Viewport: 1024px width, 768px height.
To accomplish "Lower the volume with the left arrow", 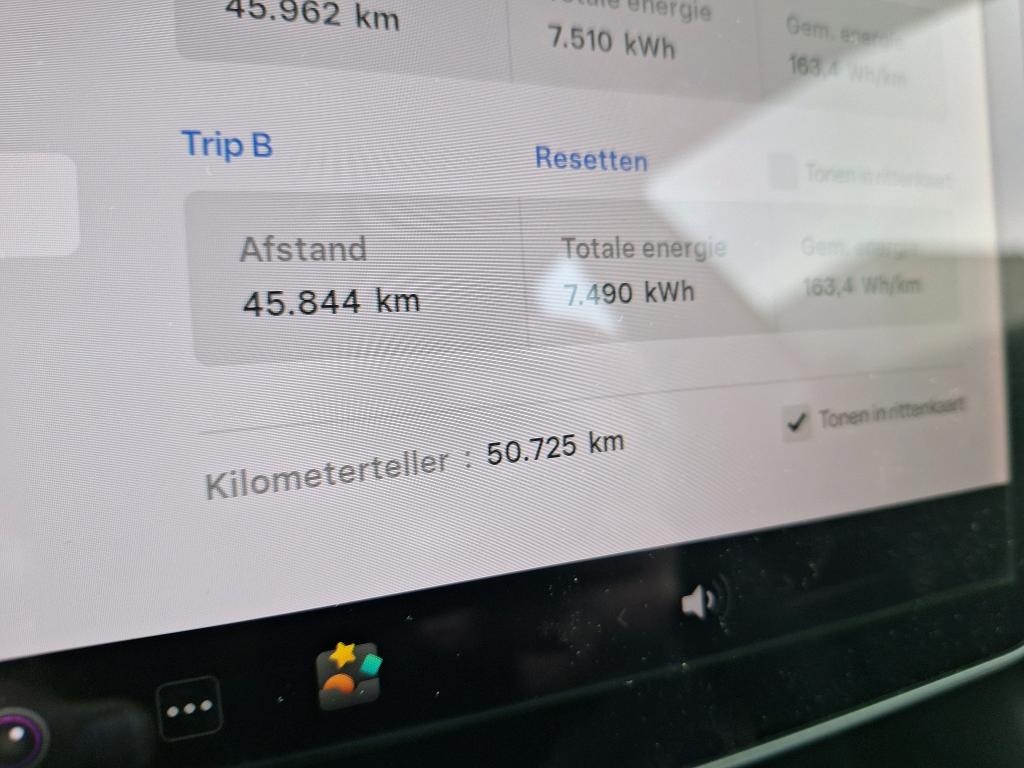I will [623, 618].
